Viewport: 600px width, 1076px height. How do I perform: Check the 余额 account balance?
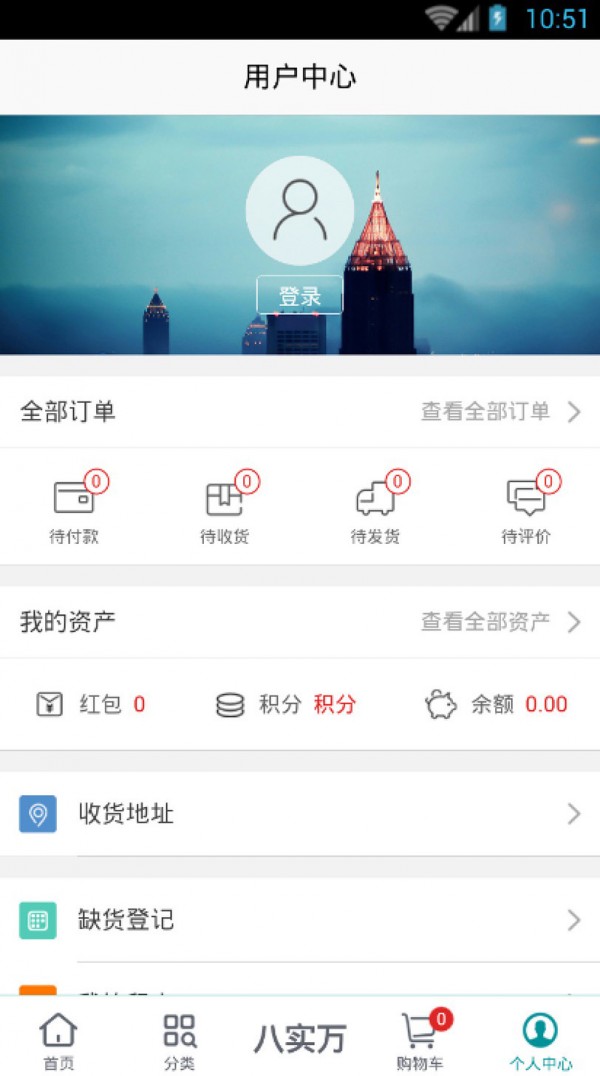(496, 704)
